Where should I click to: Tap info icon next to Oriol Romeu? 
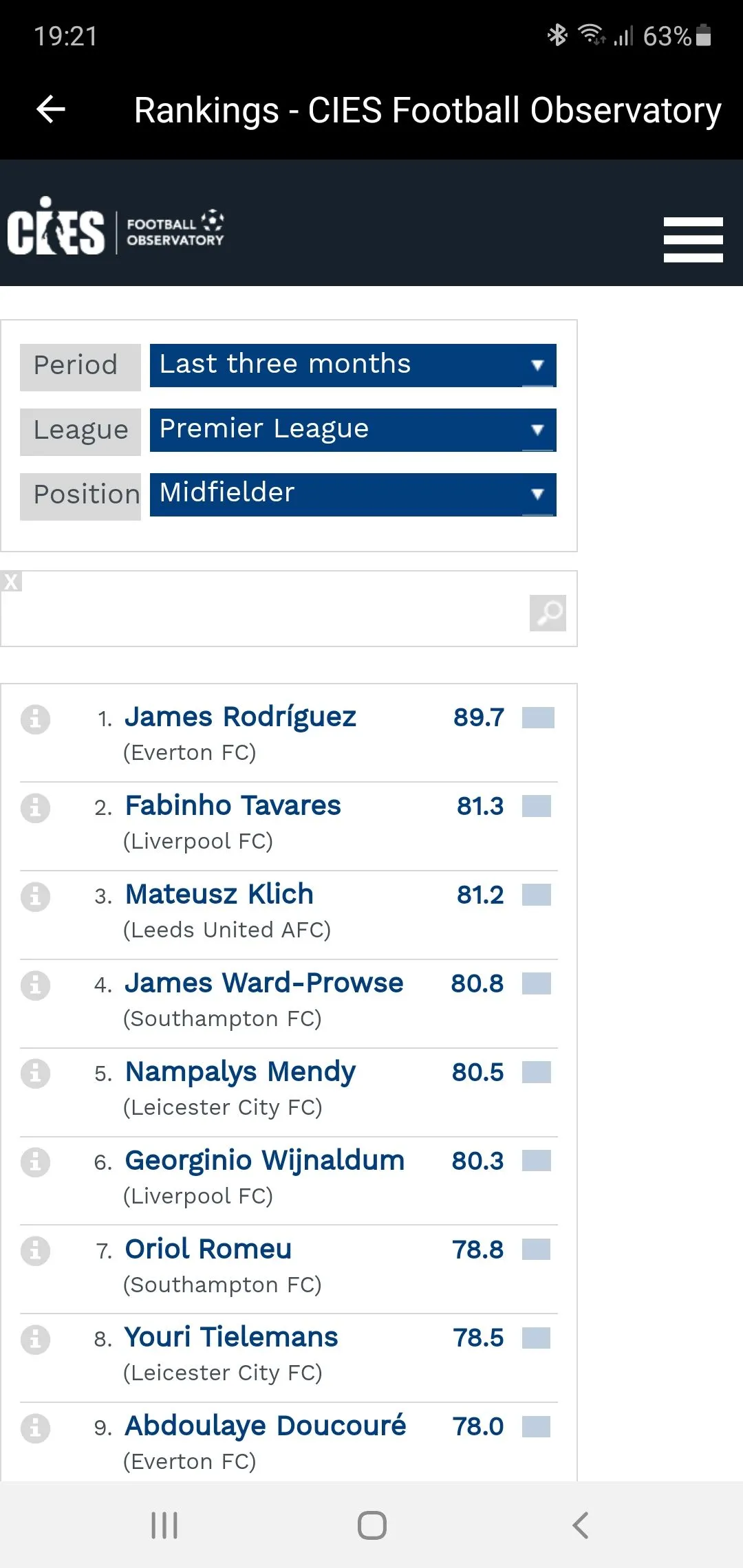[x=35, y=1251]
